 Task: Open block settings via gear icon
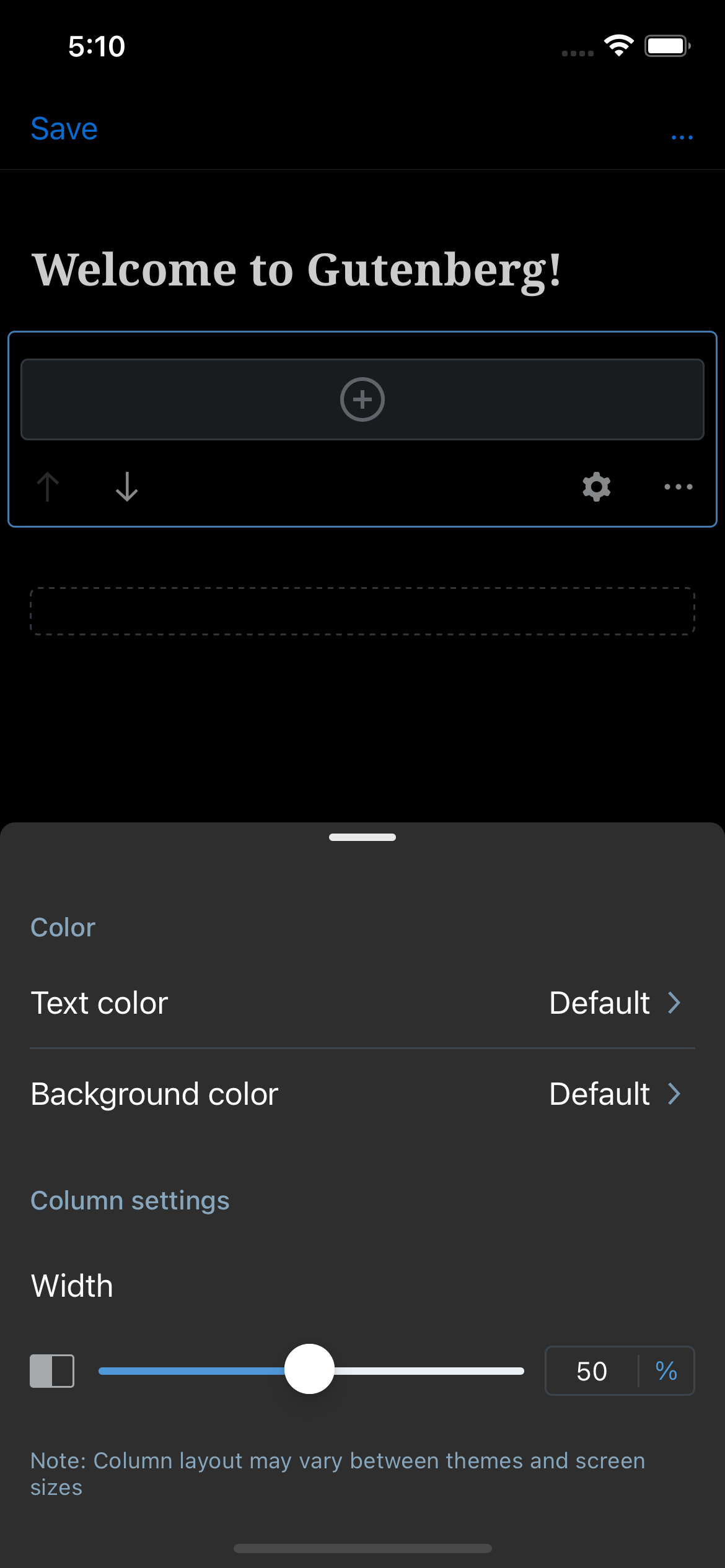coord(596,487)
